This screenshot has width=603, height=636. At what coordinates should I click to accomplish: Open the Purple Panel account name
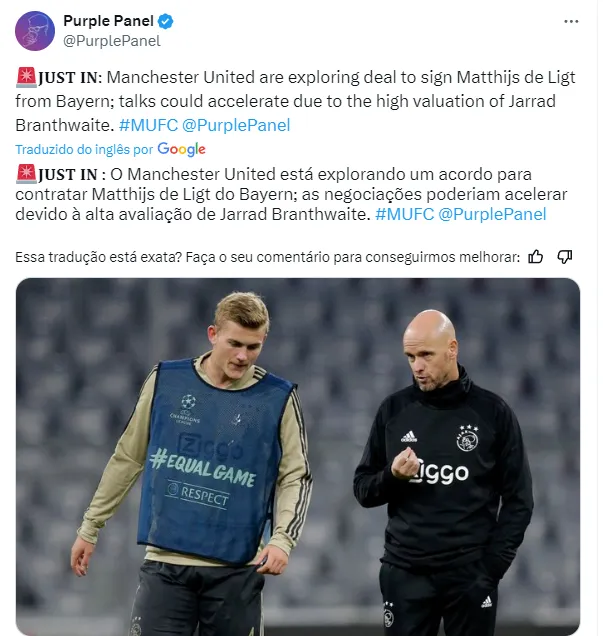click(x=101, y=21)
